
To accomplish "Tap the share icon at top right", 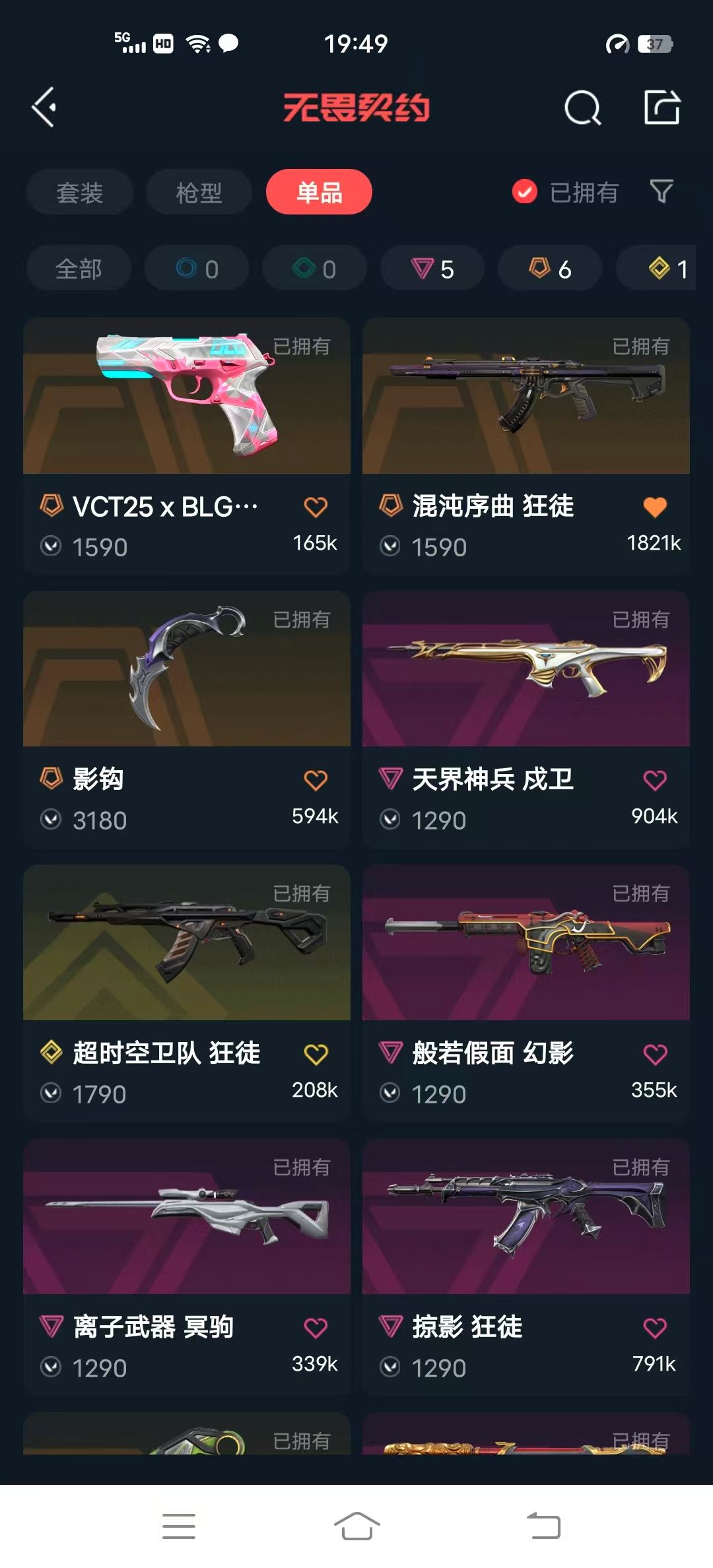I will pyautogui.click(x=663, y=107).
